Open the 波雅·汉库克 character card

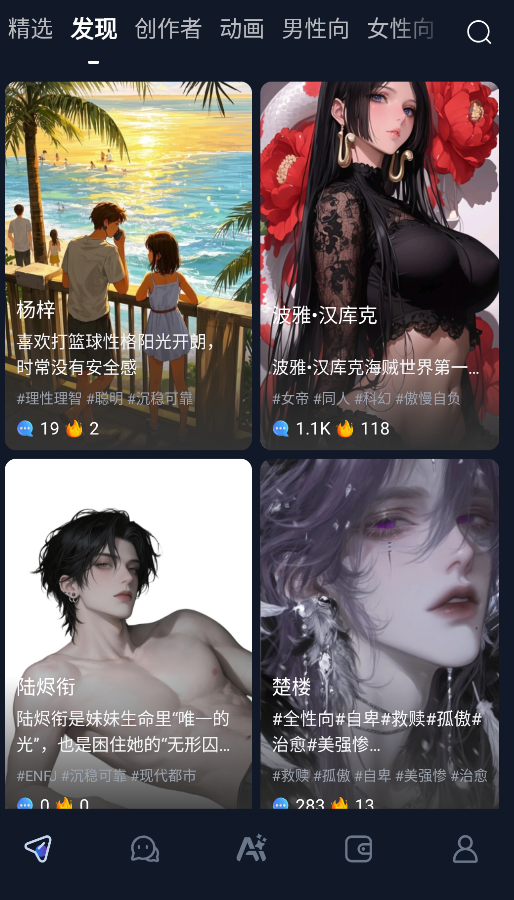point(380,266)
